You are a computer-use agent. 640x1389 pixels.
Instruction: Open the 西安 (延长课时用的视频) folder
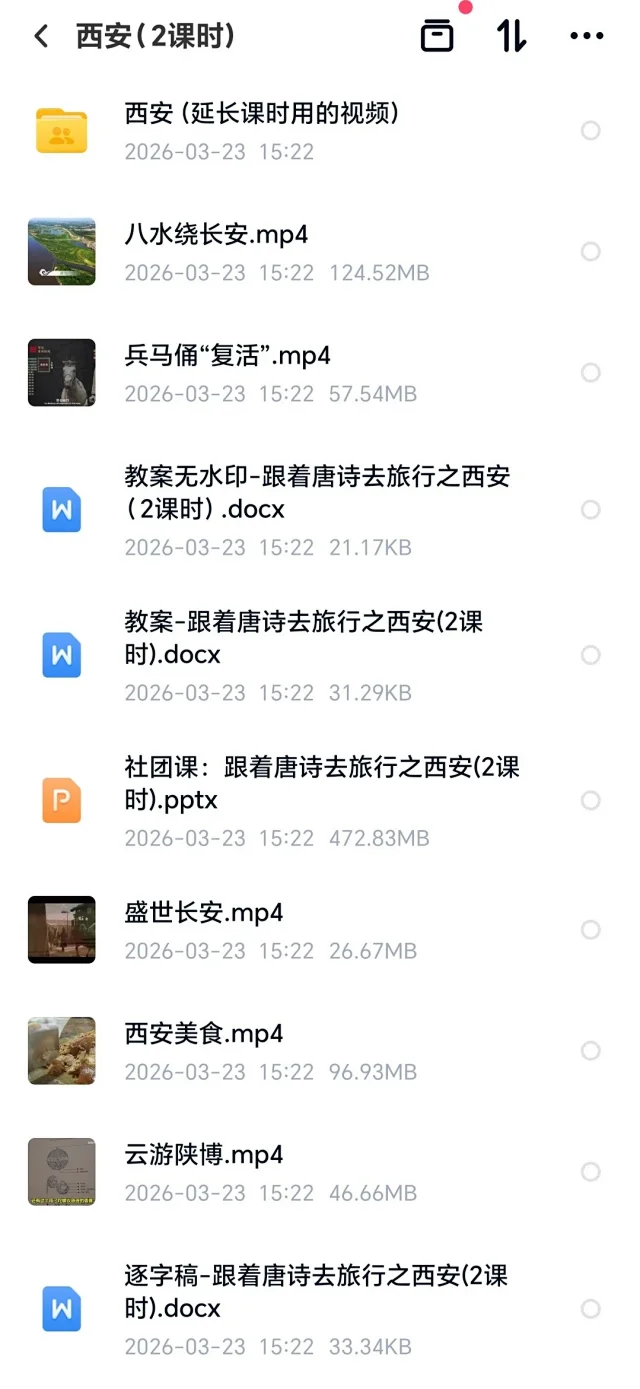(x=261, y=114)
